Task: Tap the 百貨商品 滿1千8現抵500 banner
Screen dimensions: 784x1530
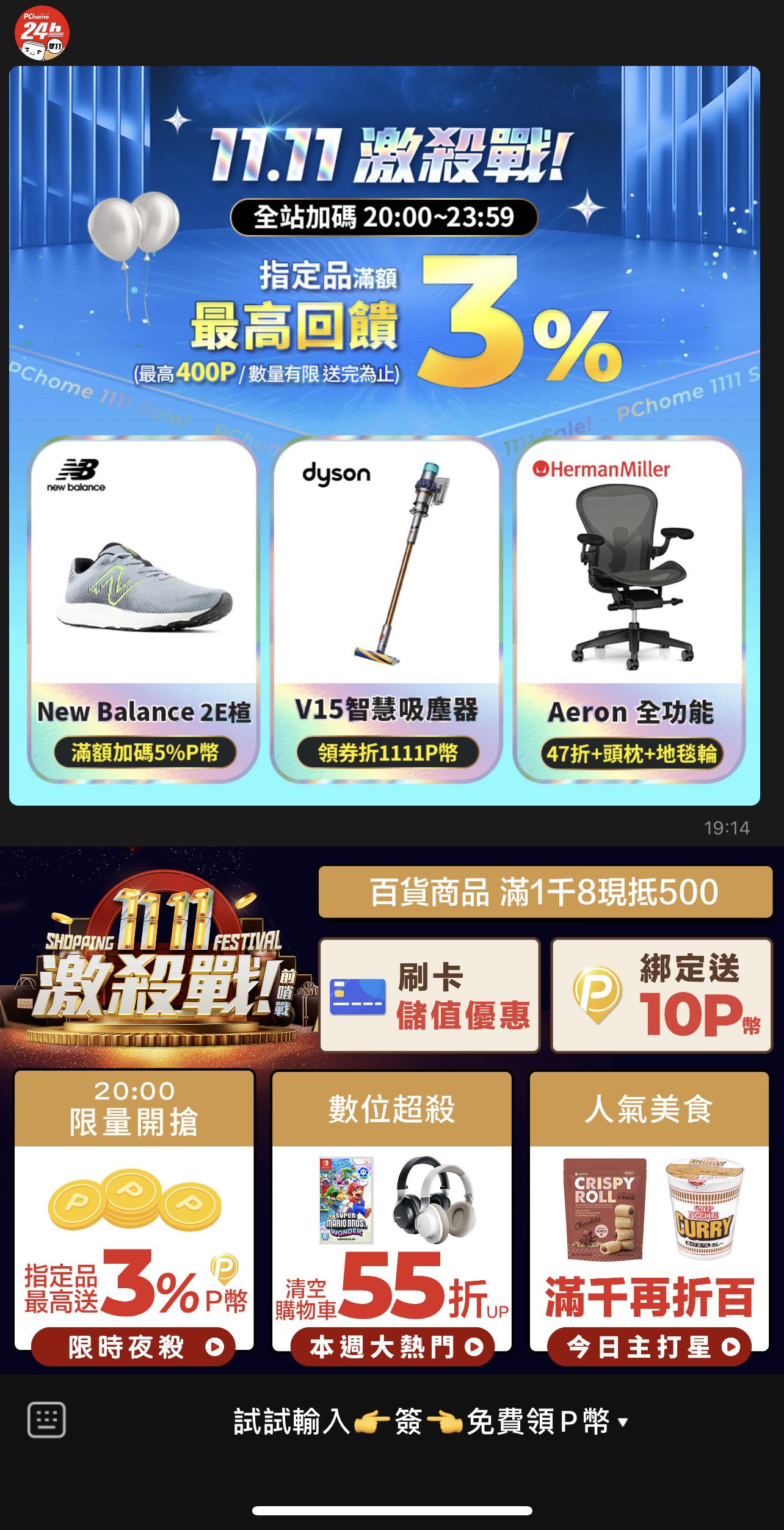Action: coord(545,892)
